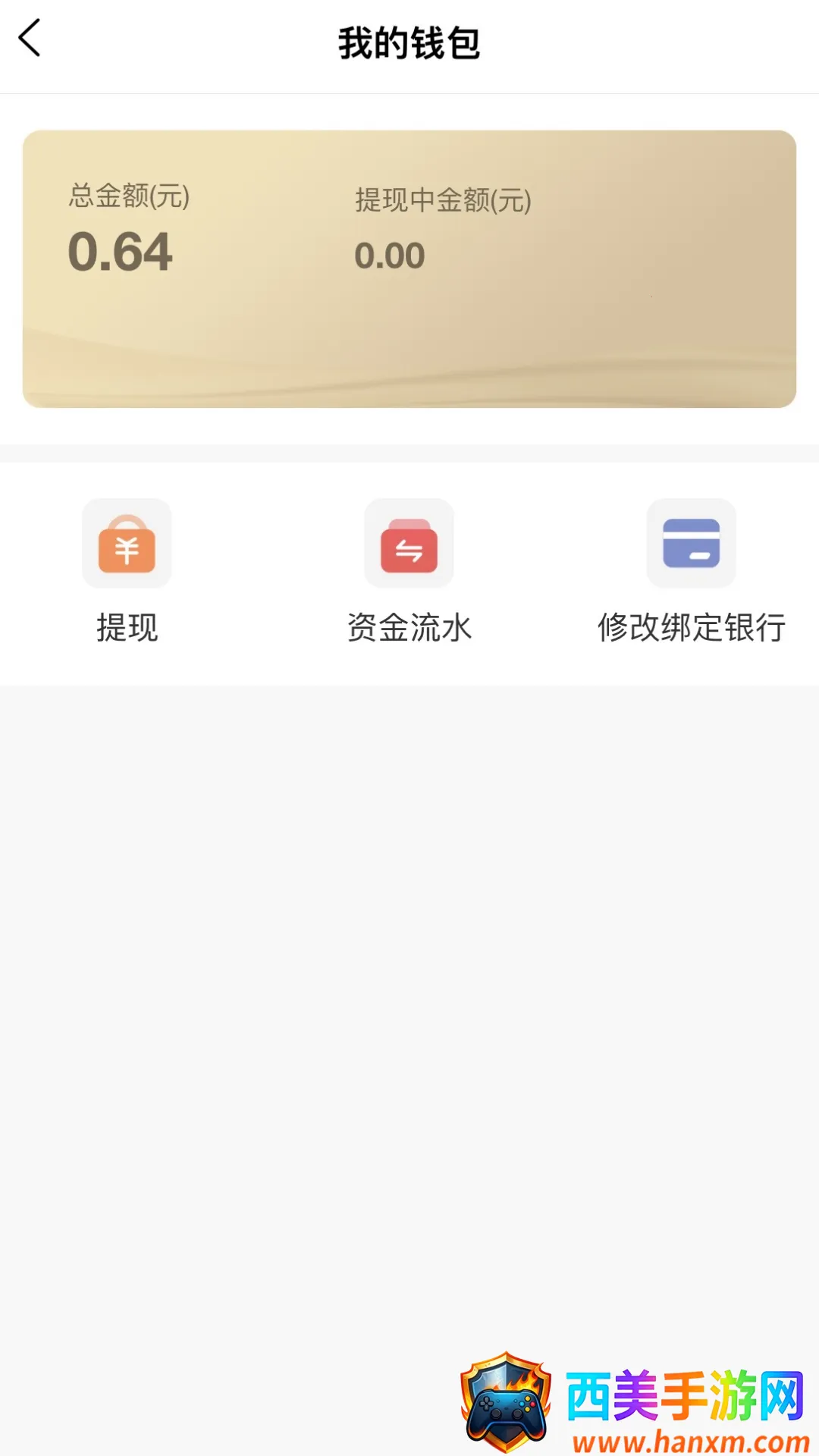Open 提现 to withdraw balance
Screen dimensions: 819x1456
point(127,544)
